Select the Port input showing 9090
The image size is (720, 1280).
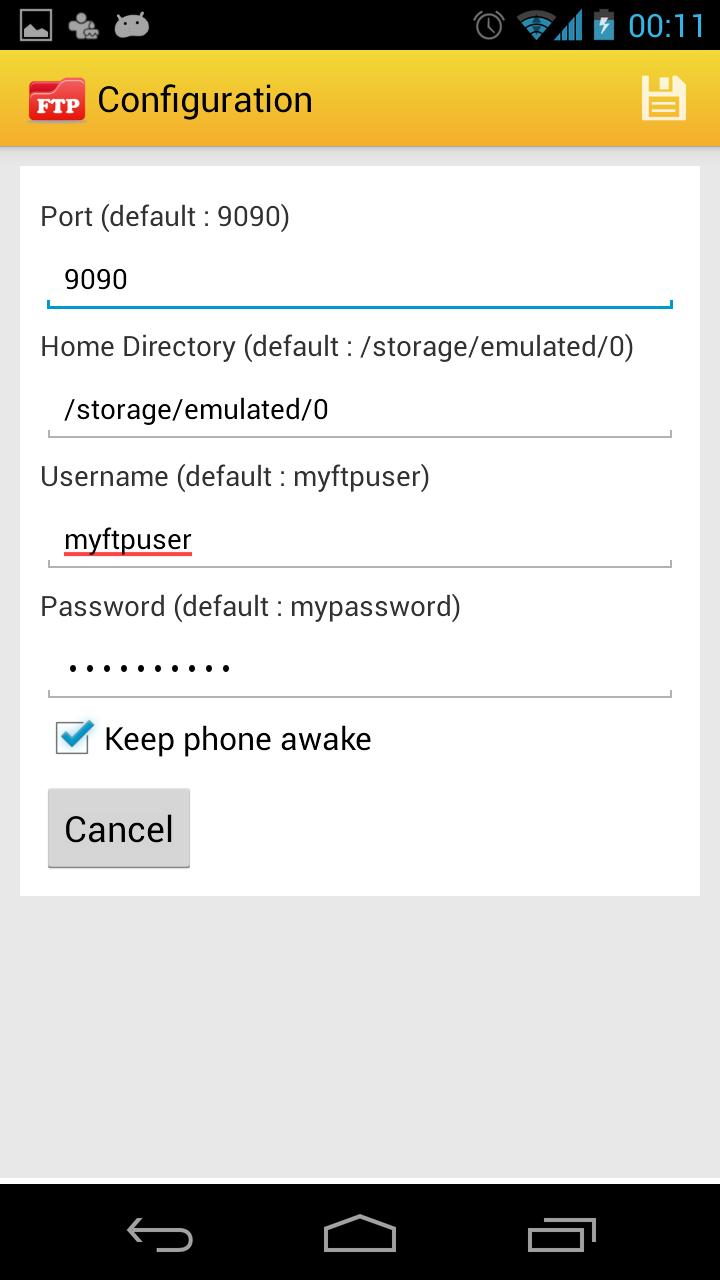coord(360,280)
